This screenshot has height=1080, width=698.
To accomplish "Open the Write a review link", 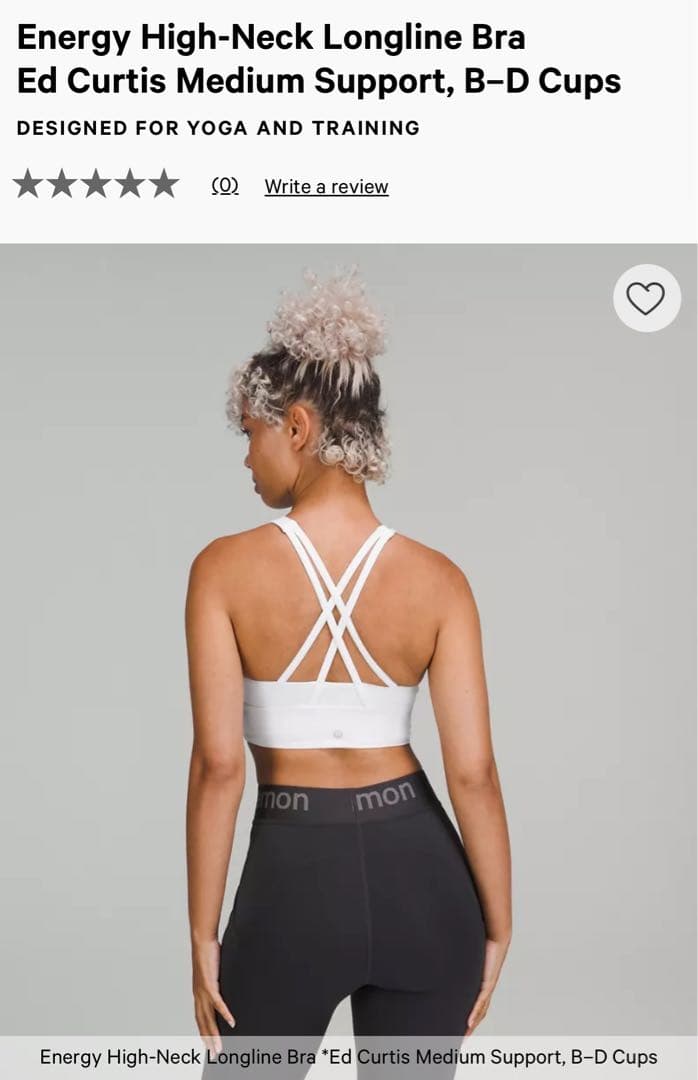I will [326, 187].
